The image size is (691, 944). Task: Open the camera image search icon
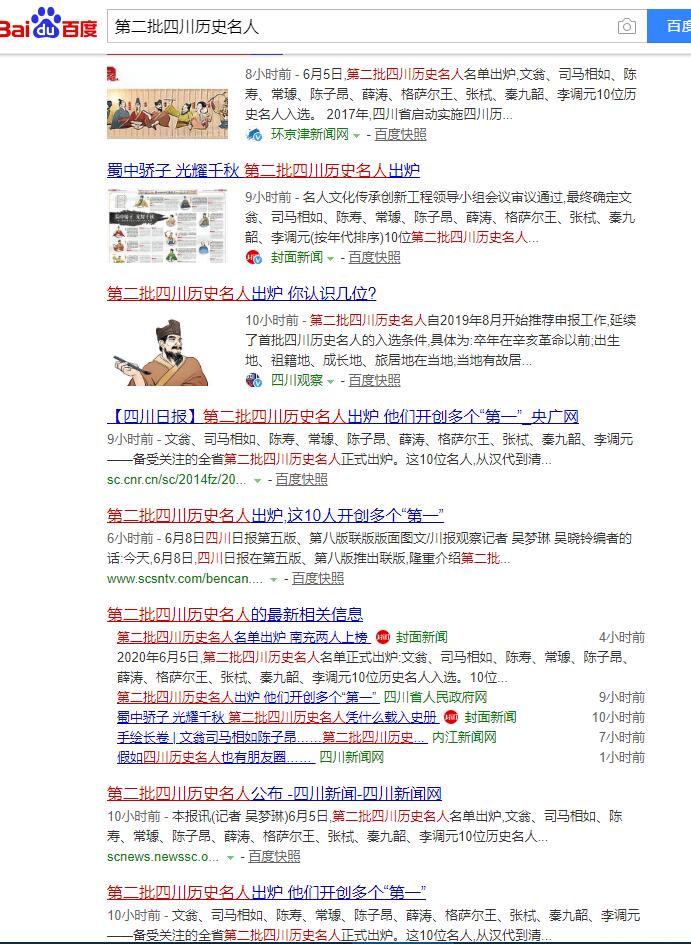point(626,27)
